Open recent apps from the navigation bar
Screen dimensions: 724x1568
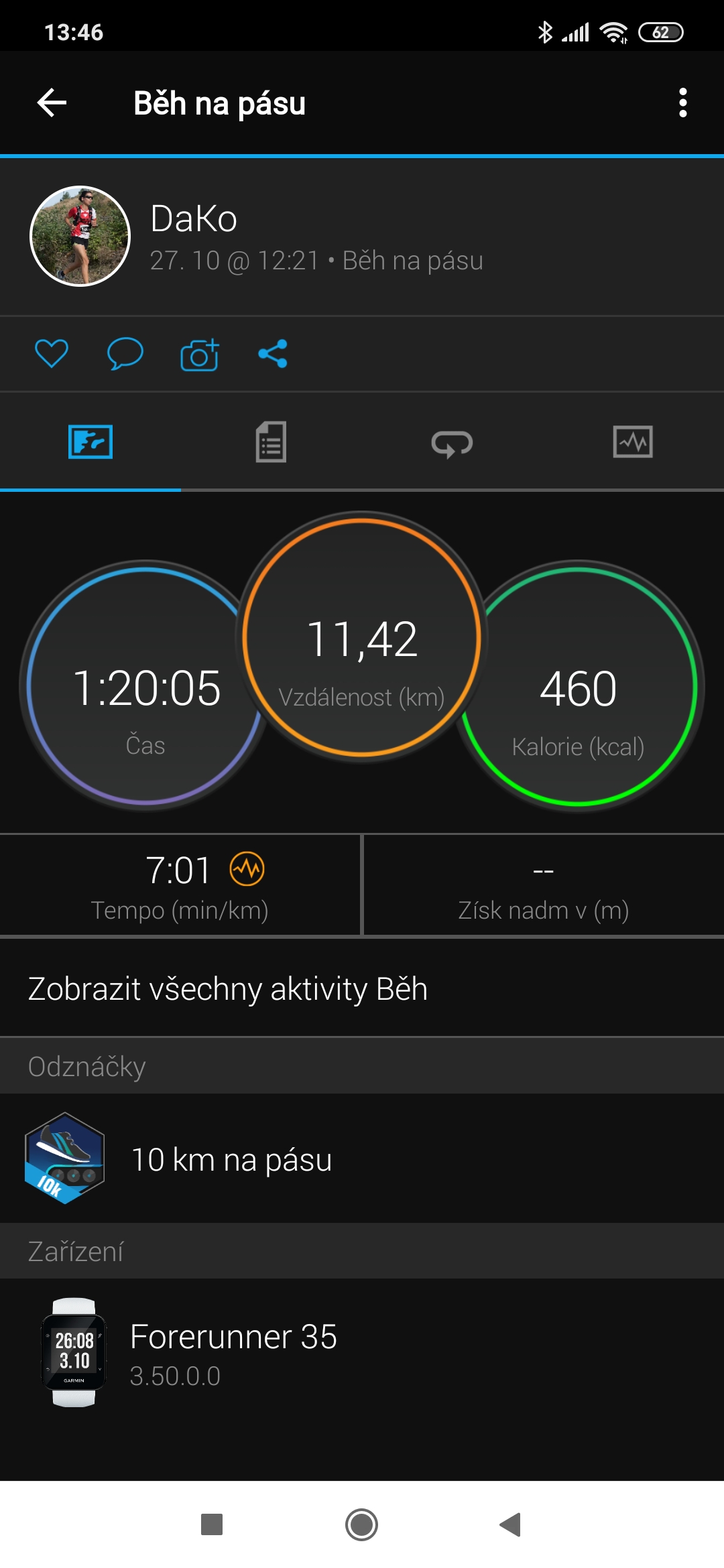point(212,1525)
